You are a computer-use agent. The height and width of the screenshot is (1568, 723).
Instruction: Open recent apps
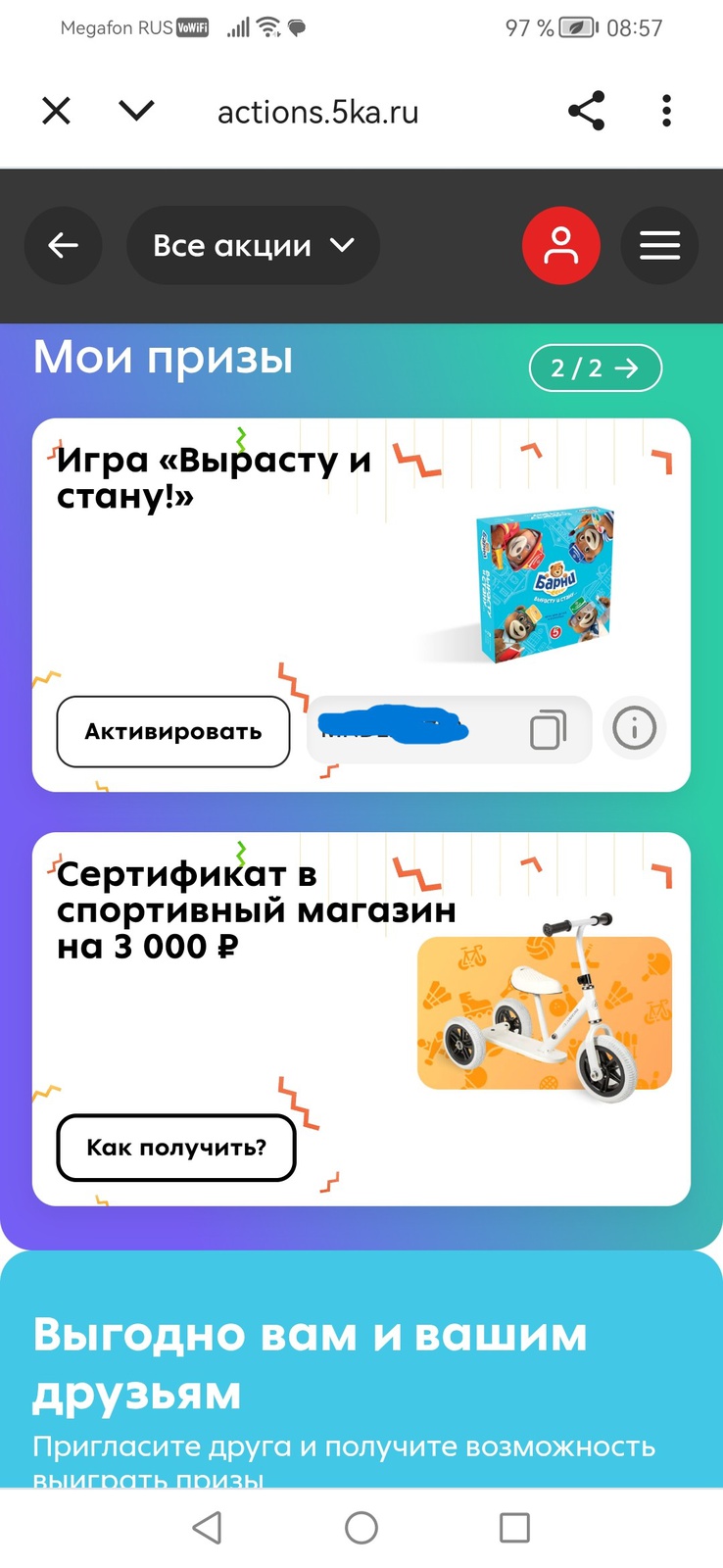point(514,1527)
